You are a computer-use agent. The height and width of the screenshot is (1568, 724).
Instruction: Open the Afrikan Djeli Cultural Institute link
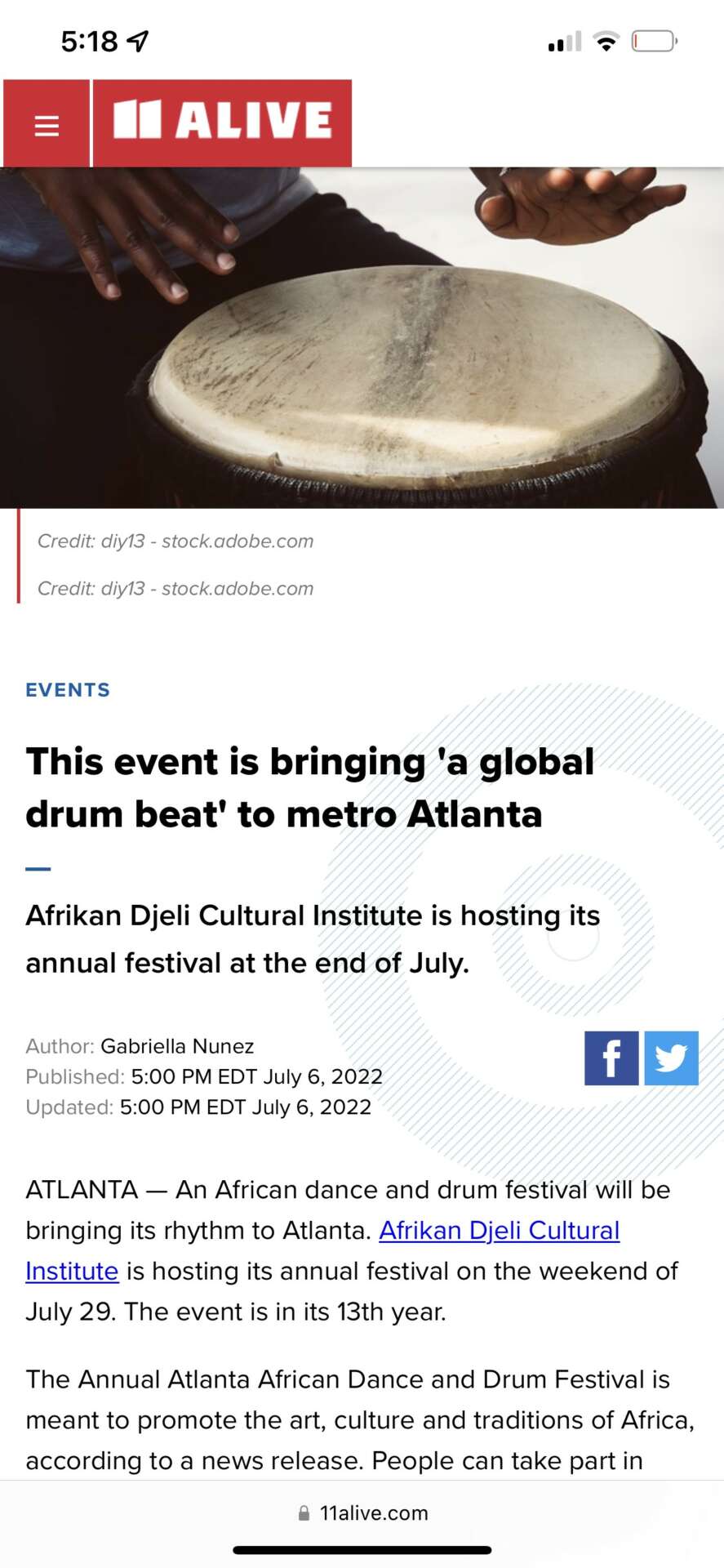pos(499,1231)
